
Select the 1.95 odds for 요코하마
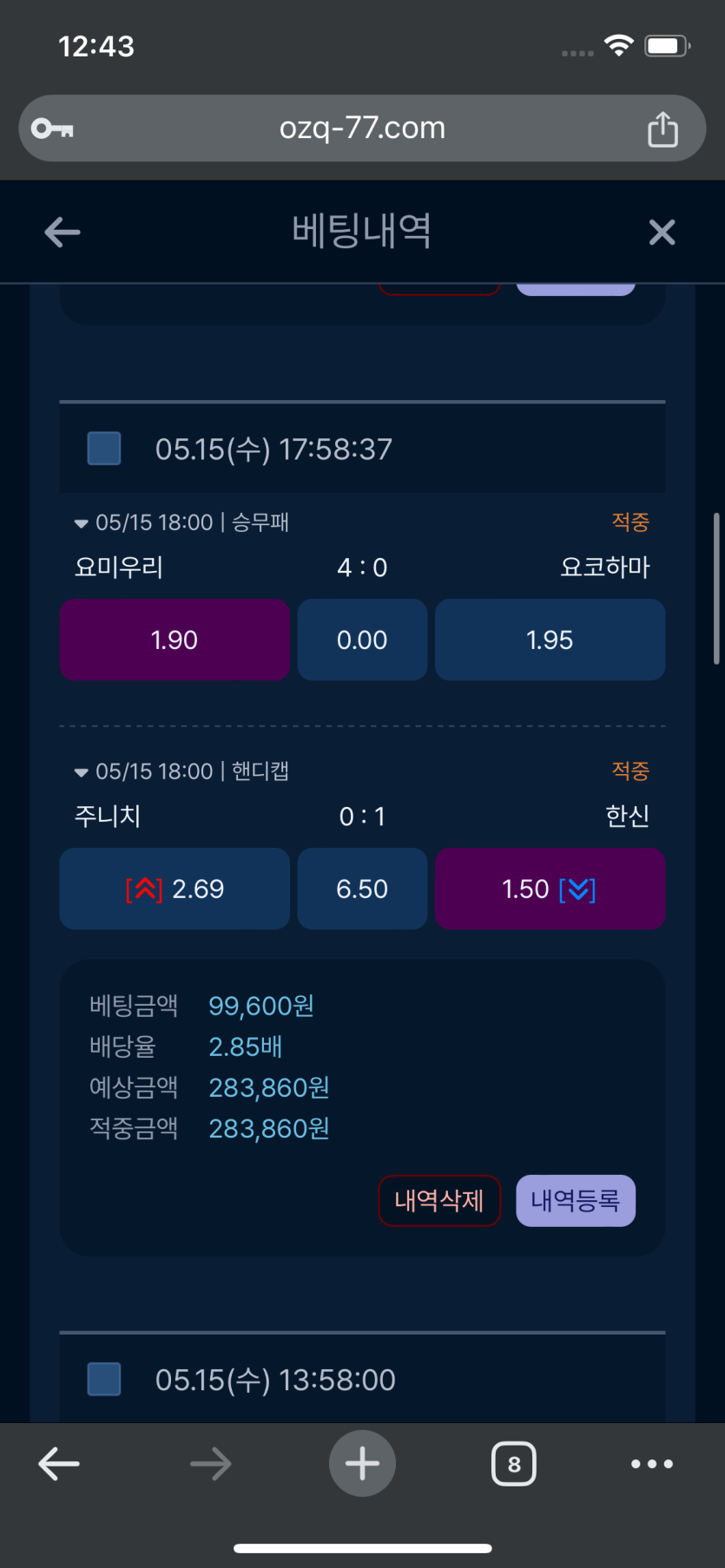[x=550, y=640]
